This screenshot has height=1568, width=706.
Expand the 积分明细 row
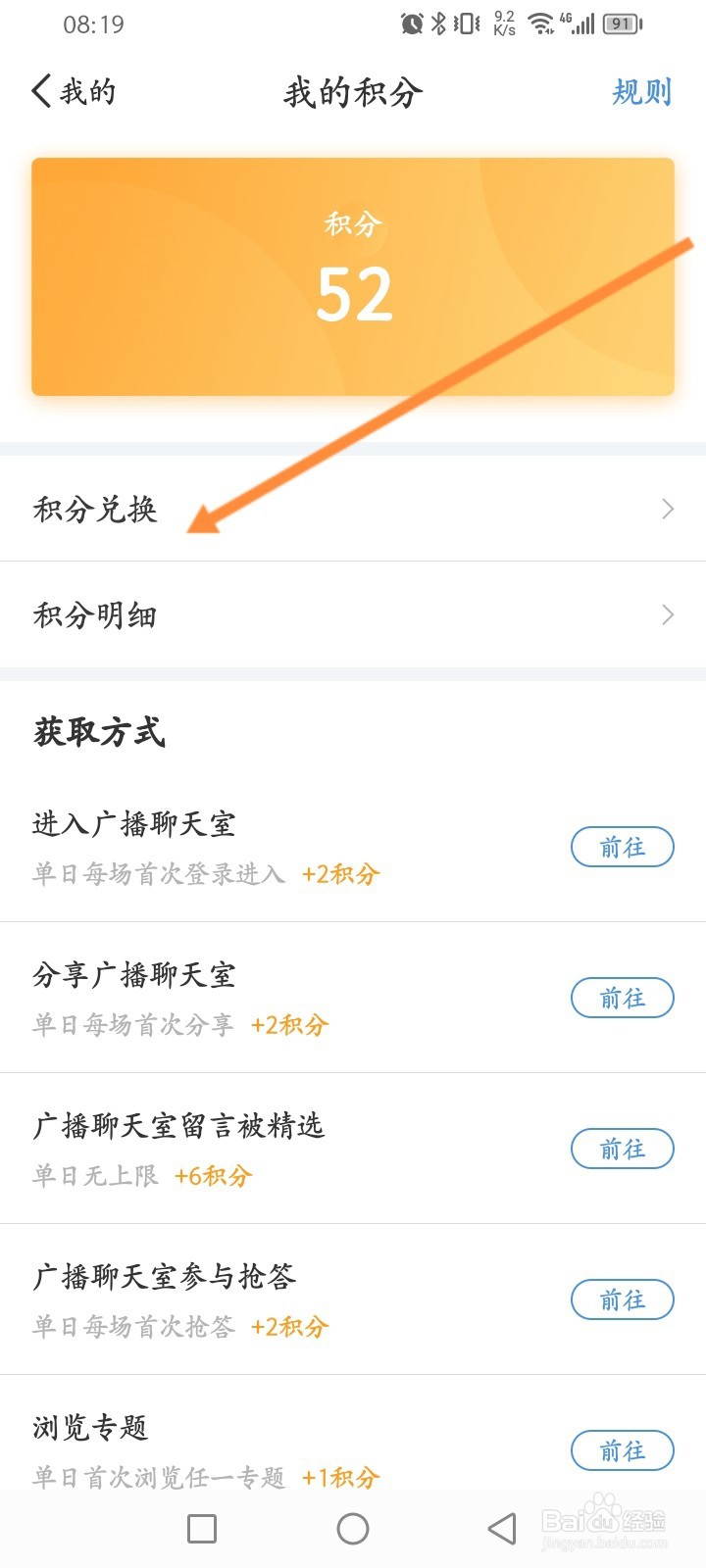(x=353, y=615)
